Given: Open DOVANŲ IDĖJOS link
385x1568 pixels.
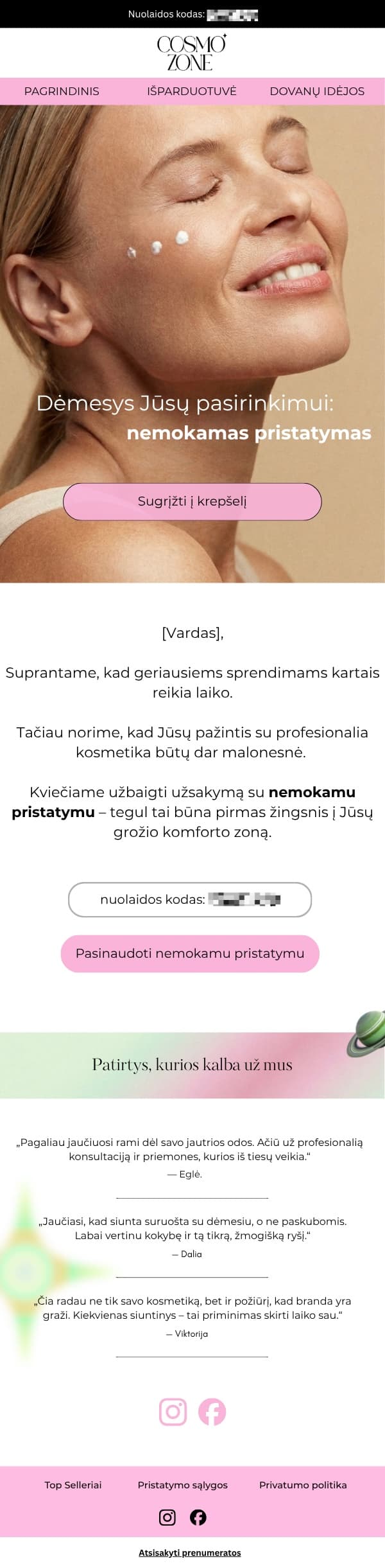Looking at the screenshot, I should 317,91.
